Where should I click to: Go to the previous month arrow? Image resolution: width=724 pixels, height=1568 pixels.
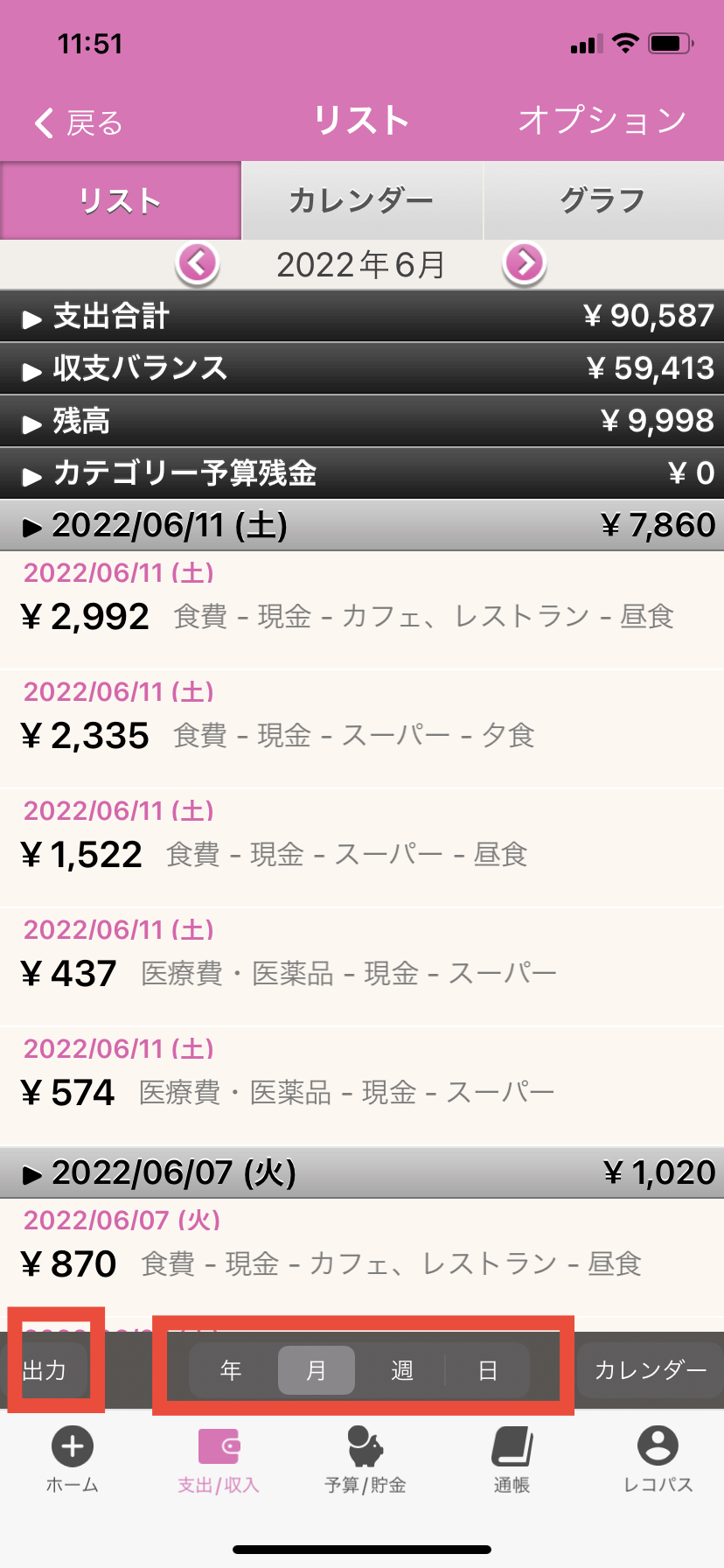pyautogui.click(x=198, y=262)
